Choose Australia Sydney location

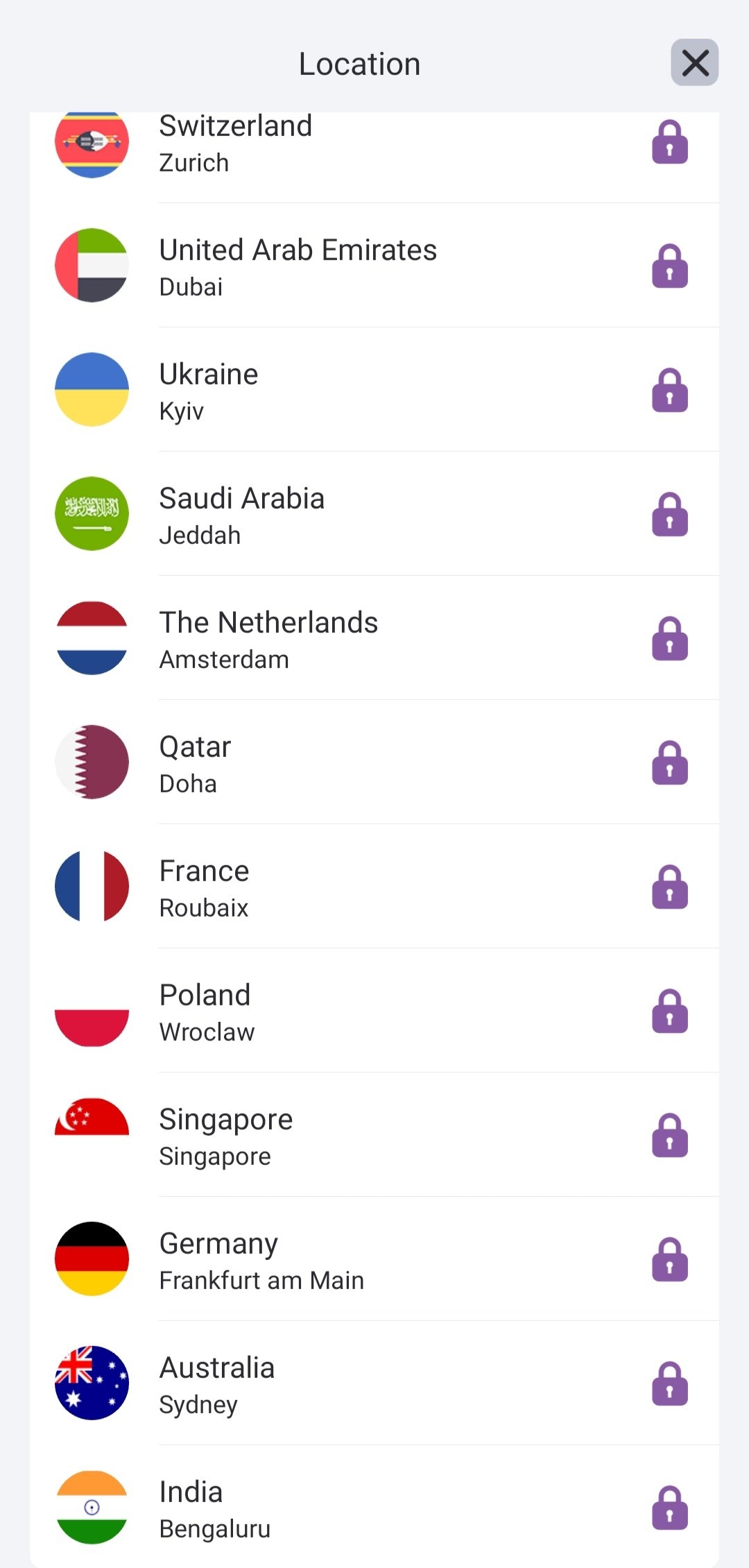click(x=374, y=1384)
